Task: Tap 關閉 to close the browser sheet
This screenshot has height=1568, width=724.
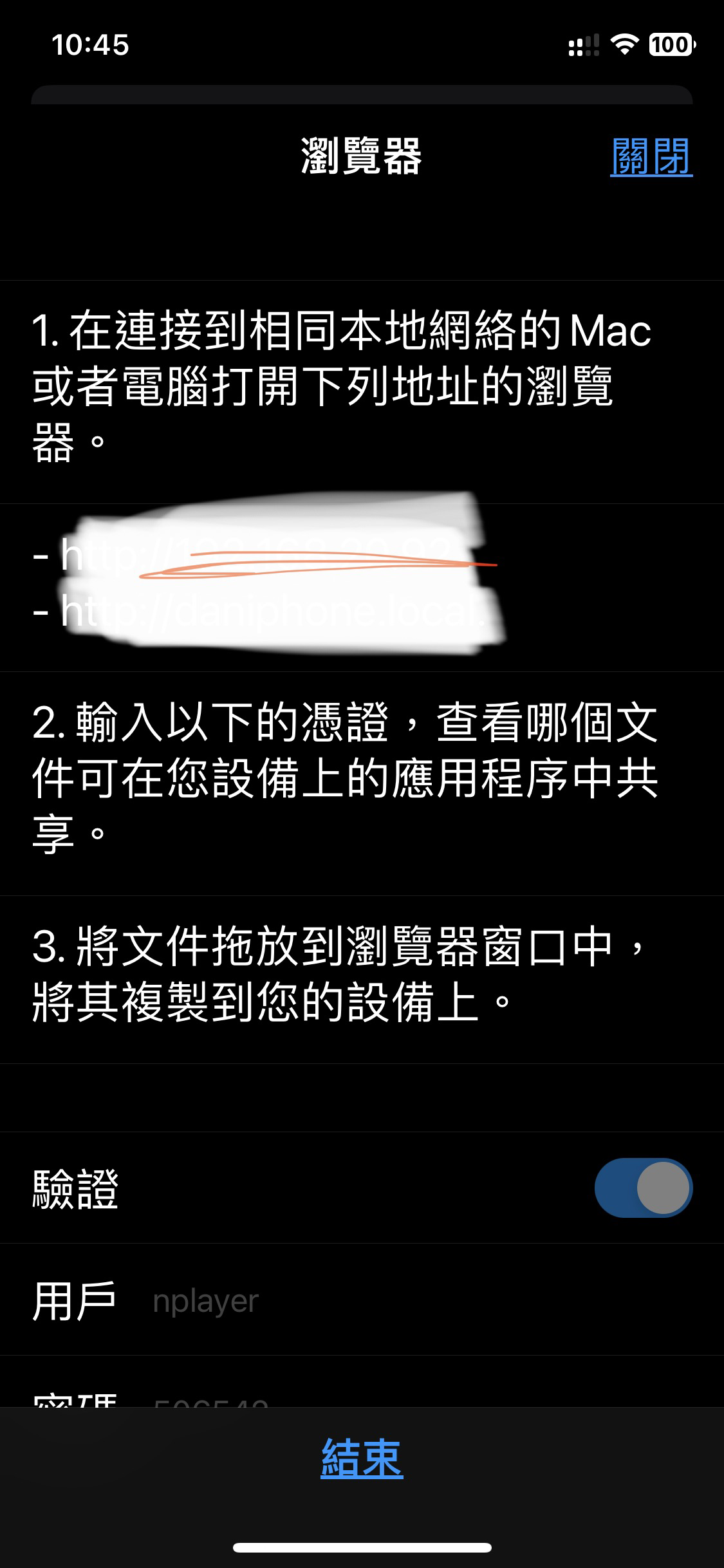Action: pyautogui.click(x=651, y=156)
